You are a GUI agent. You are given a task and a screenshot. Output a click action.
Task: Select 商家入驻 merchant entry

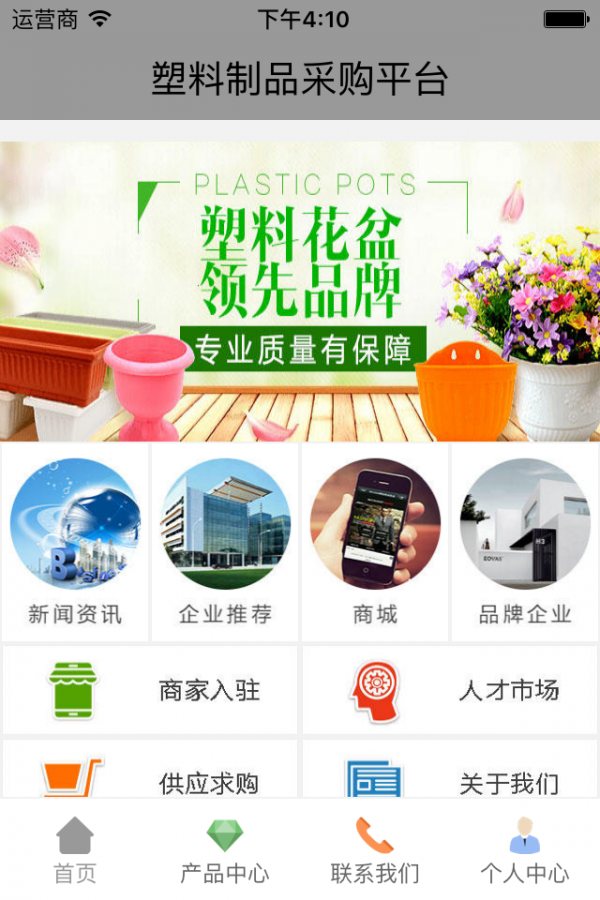point(150,690)
